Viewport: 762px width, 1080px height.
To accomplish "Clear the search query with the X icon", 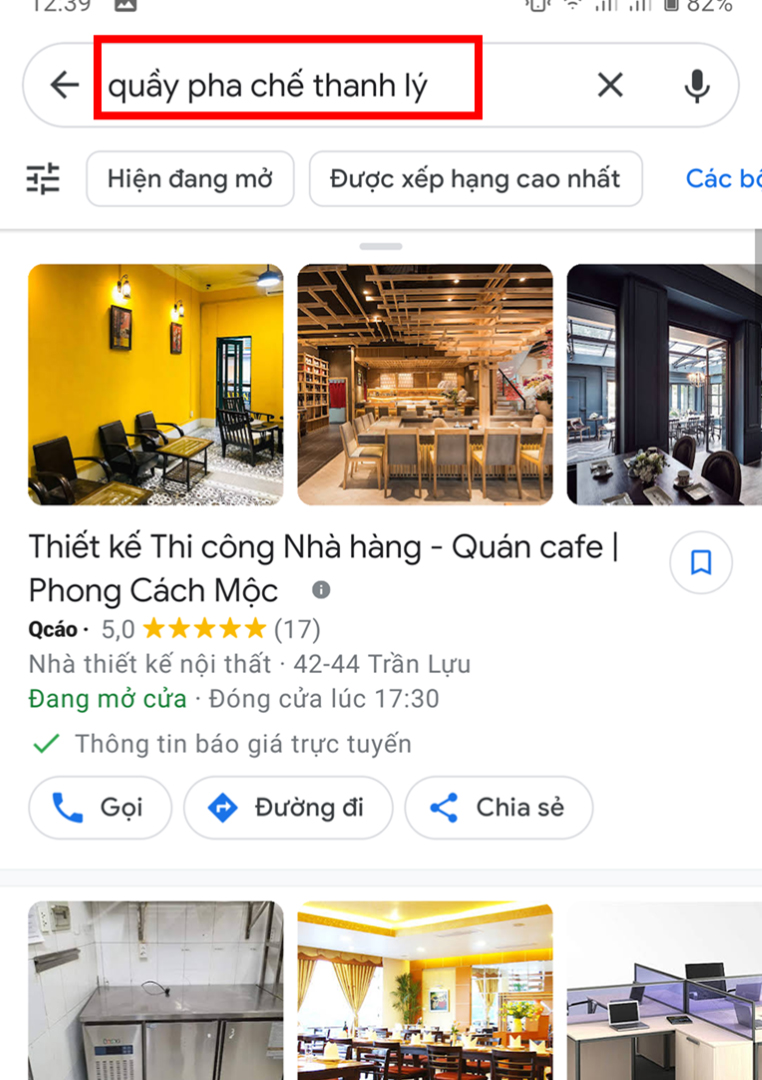I will tap(609, 85).
